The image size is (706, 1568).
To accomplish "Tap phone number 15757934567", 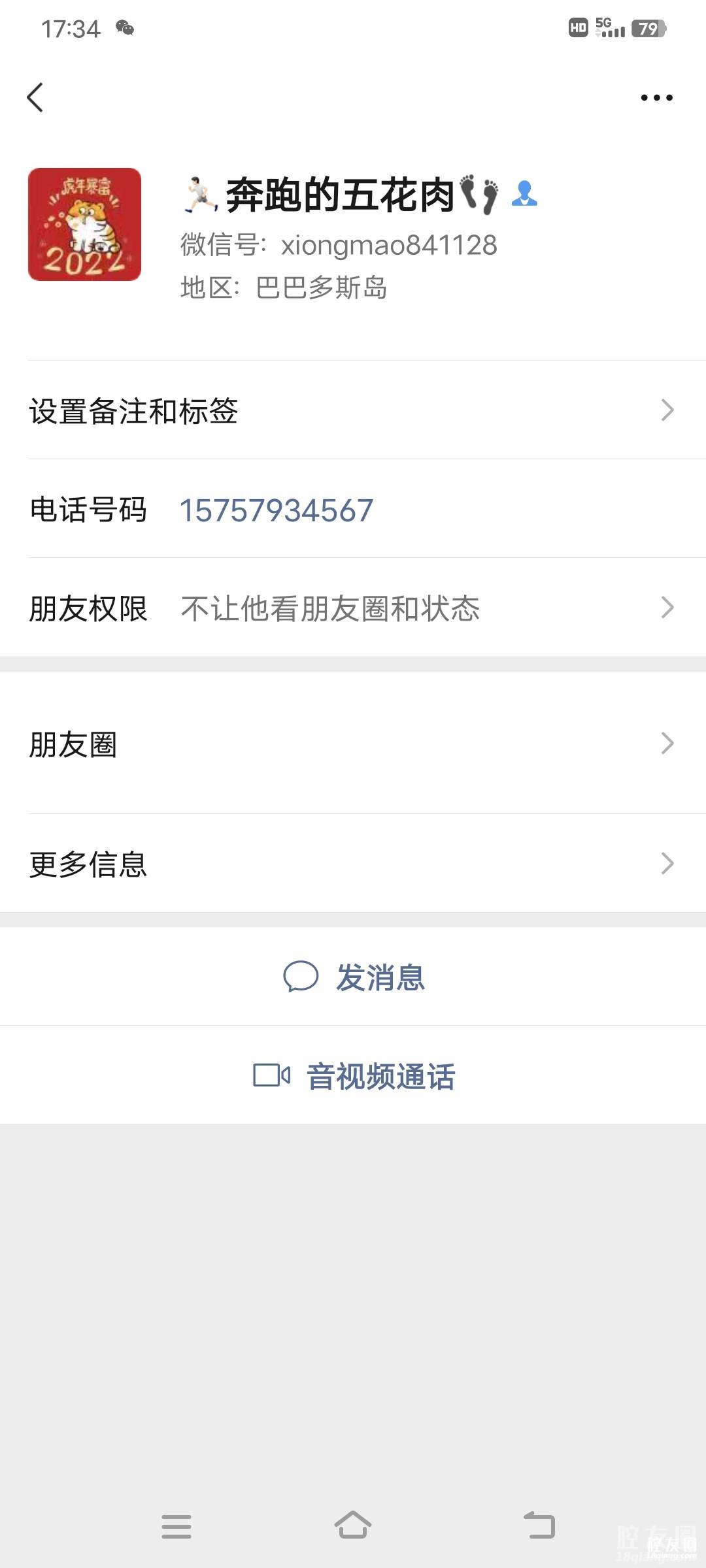I will 276,510.
